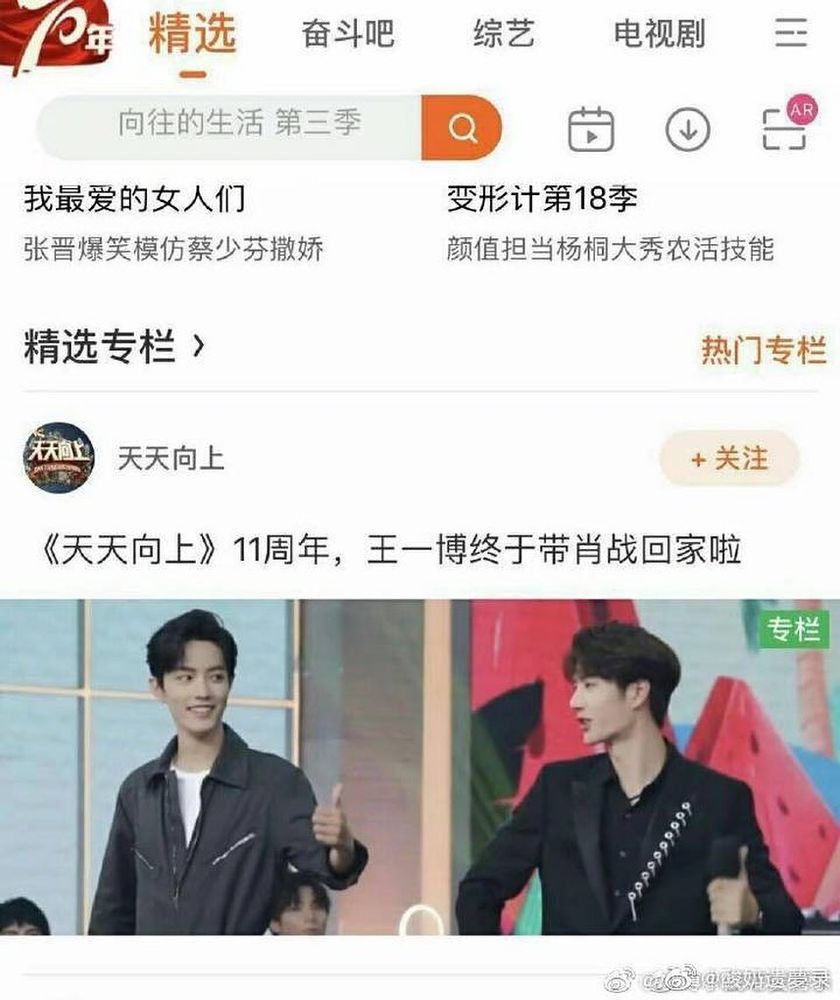View 热门专栏 columns
The height and width of the screenshot is (1000, 840).
point(763,350)
